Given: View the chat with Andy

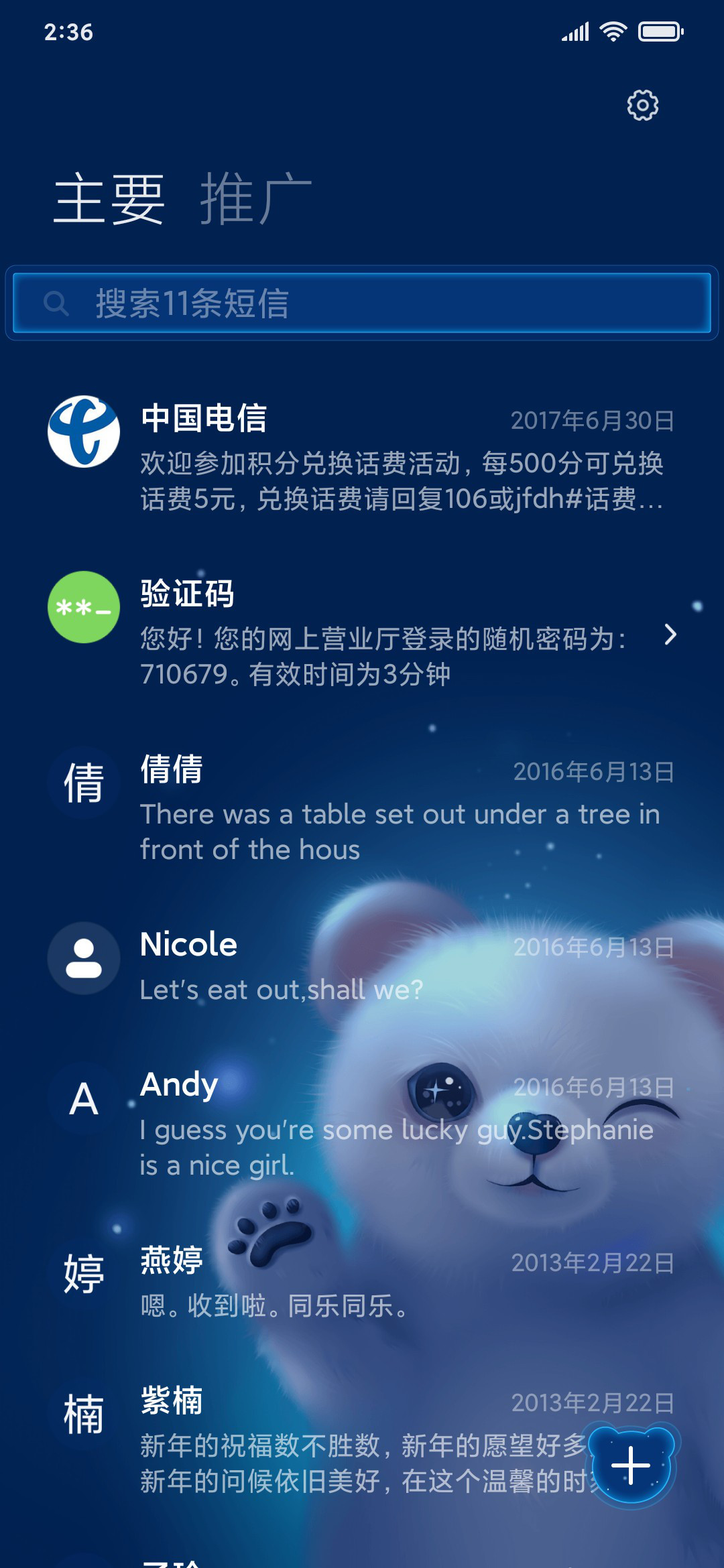Looking at the screenshot, I should click(x=362, y=1122).
